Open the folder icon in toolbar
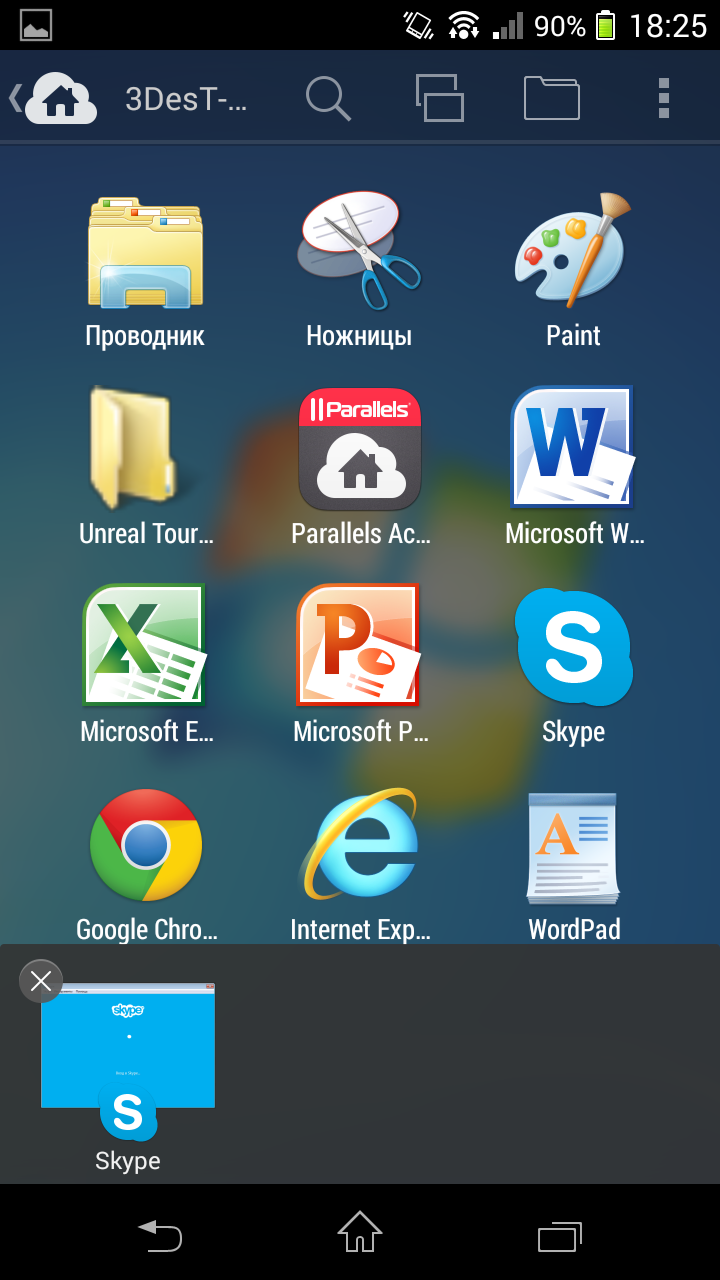Screen dimensions: 720x1280 552,98
